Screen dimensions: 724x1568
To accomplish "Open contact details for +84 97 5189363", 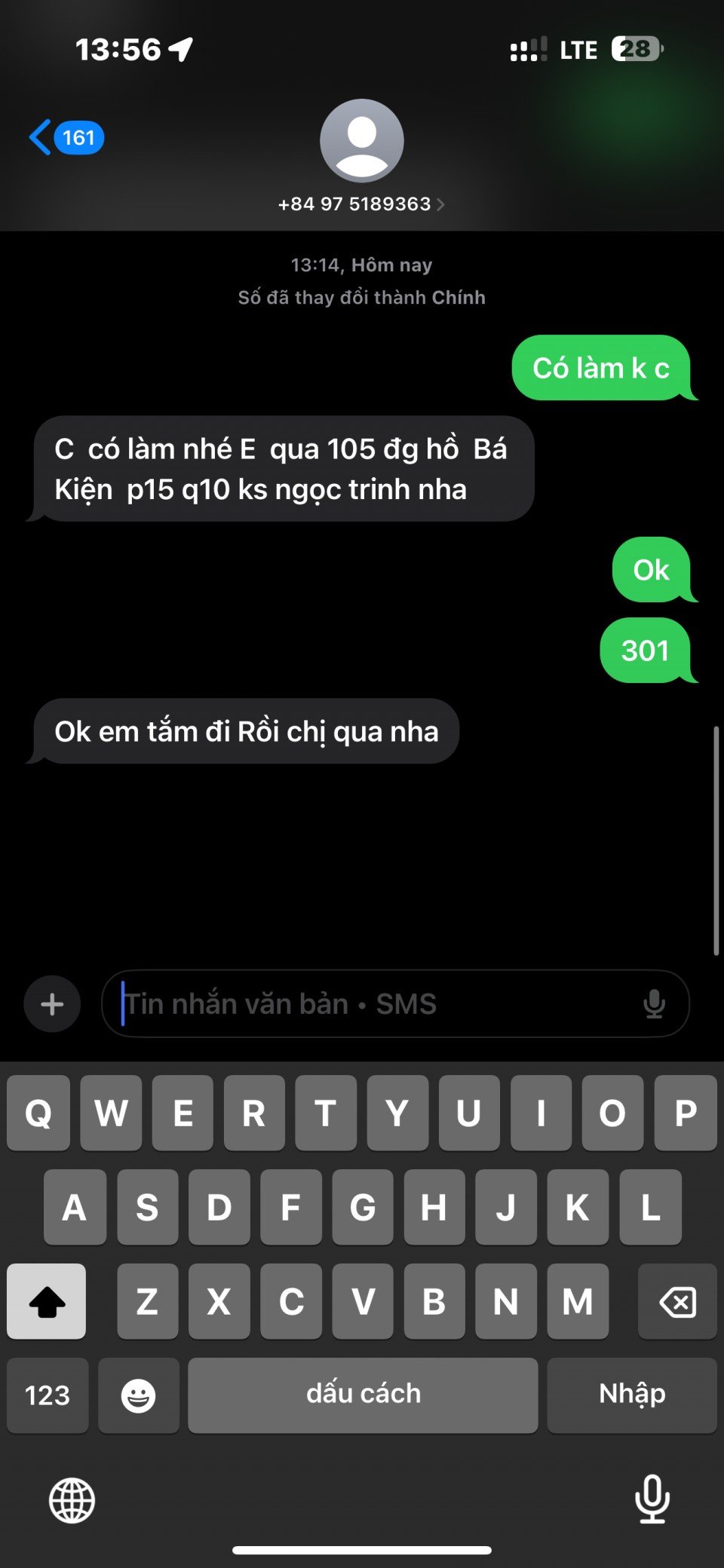I will tap(361, 204).
